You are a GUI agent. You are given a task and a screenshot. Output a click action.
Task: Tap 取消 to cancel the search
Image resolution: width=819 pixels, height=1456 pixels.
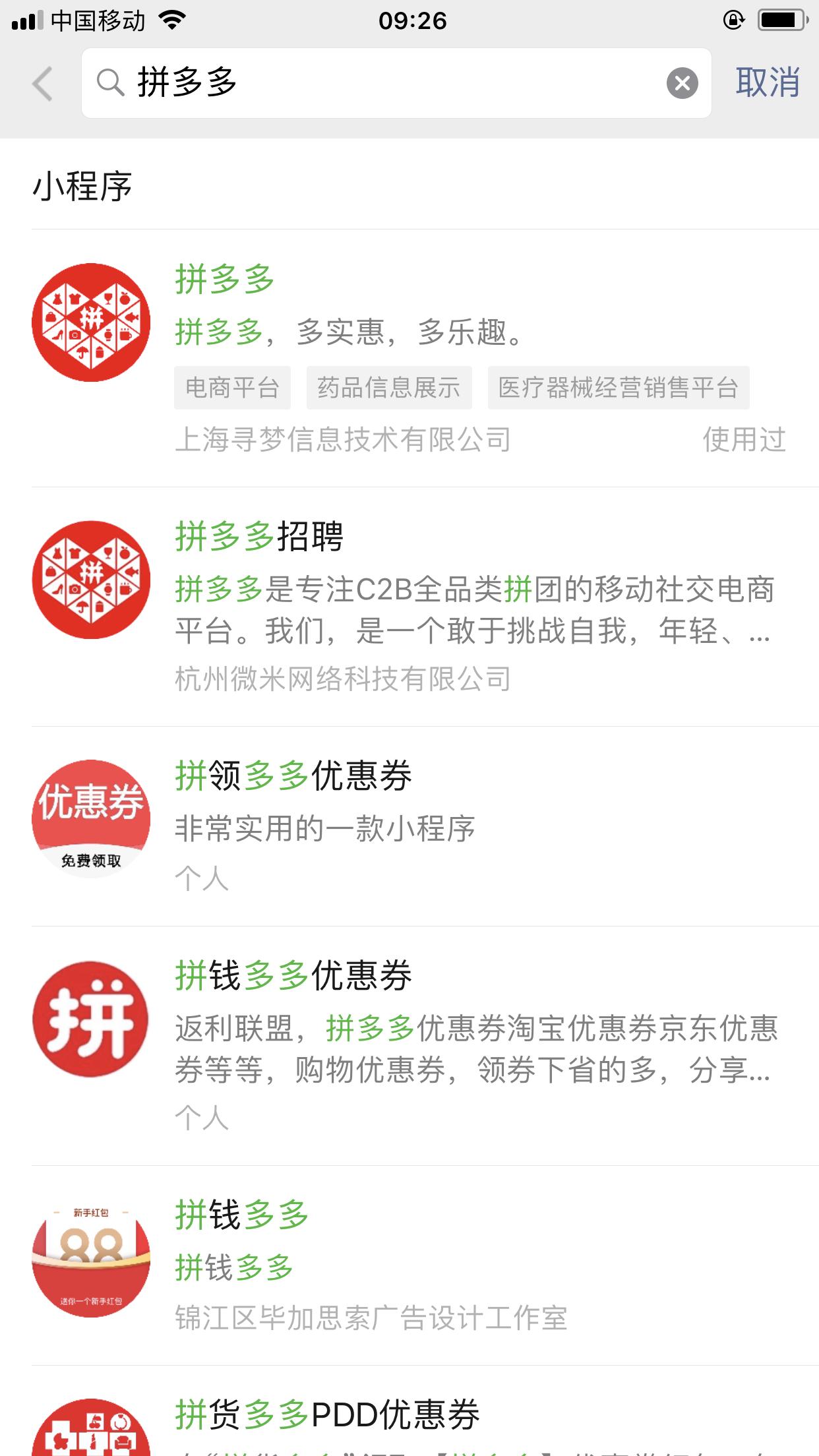(x=767, y=83)
